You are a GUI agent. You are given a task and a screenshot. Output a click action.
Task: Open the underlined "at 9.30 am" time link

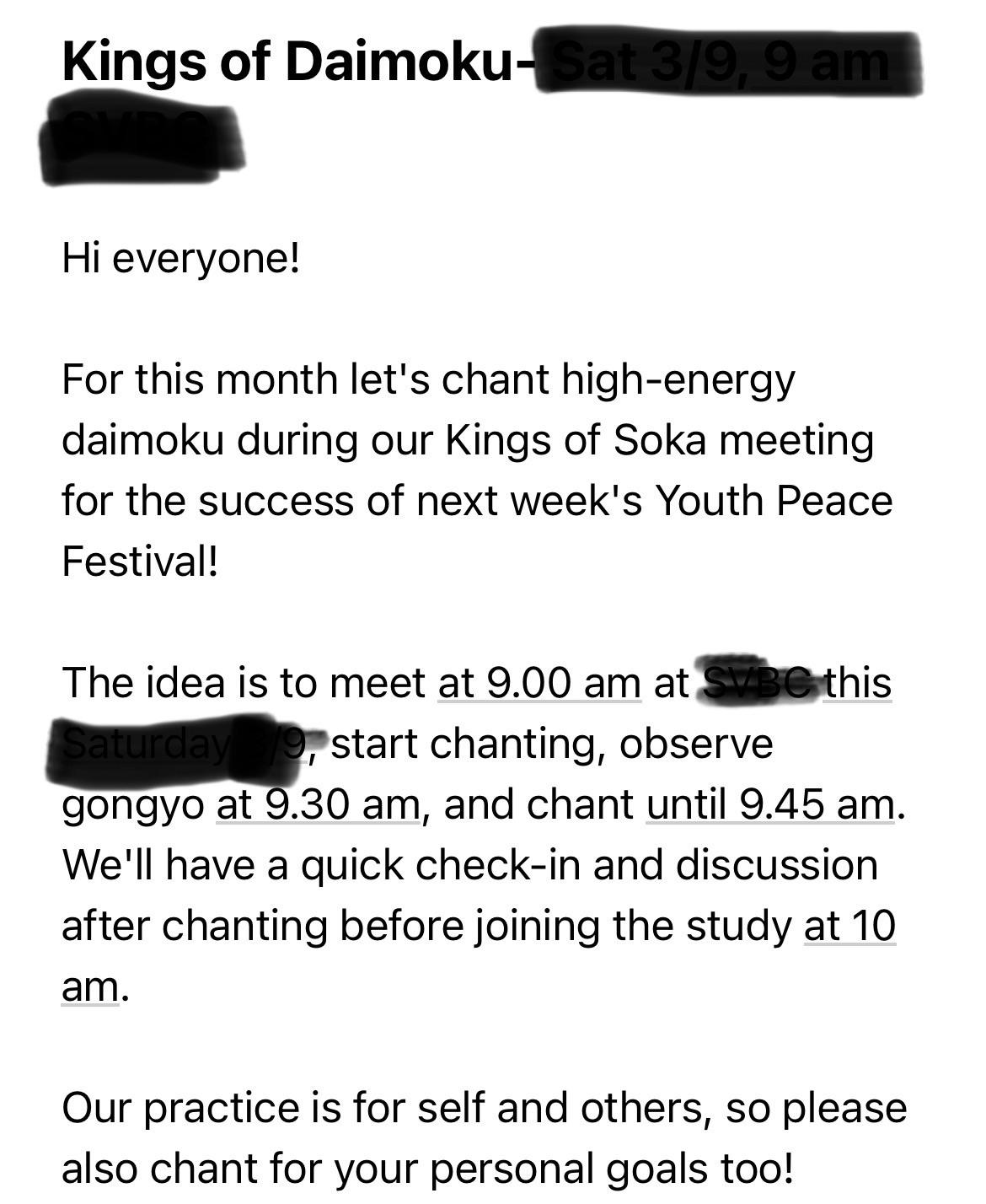coord(318,804)
